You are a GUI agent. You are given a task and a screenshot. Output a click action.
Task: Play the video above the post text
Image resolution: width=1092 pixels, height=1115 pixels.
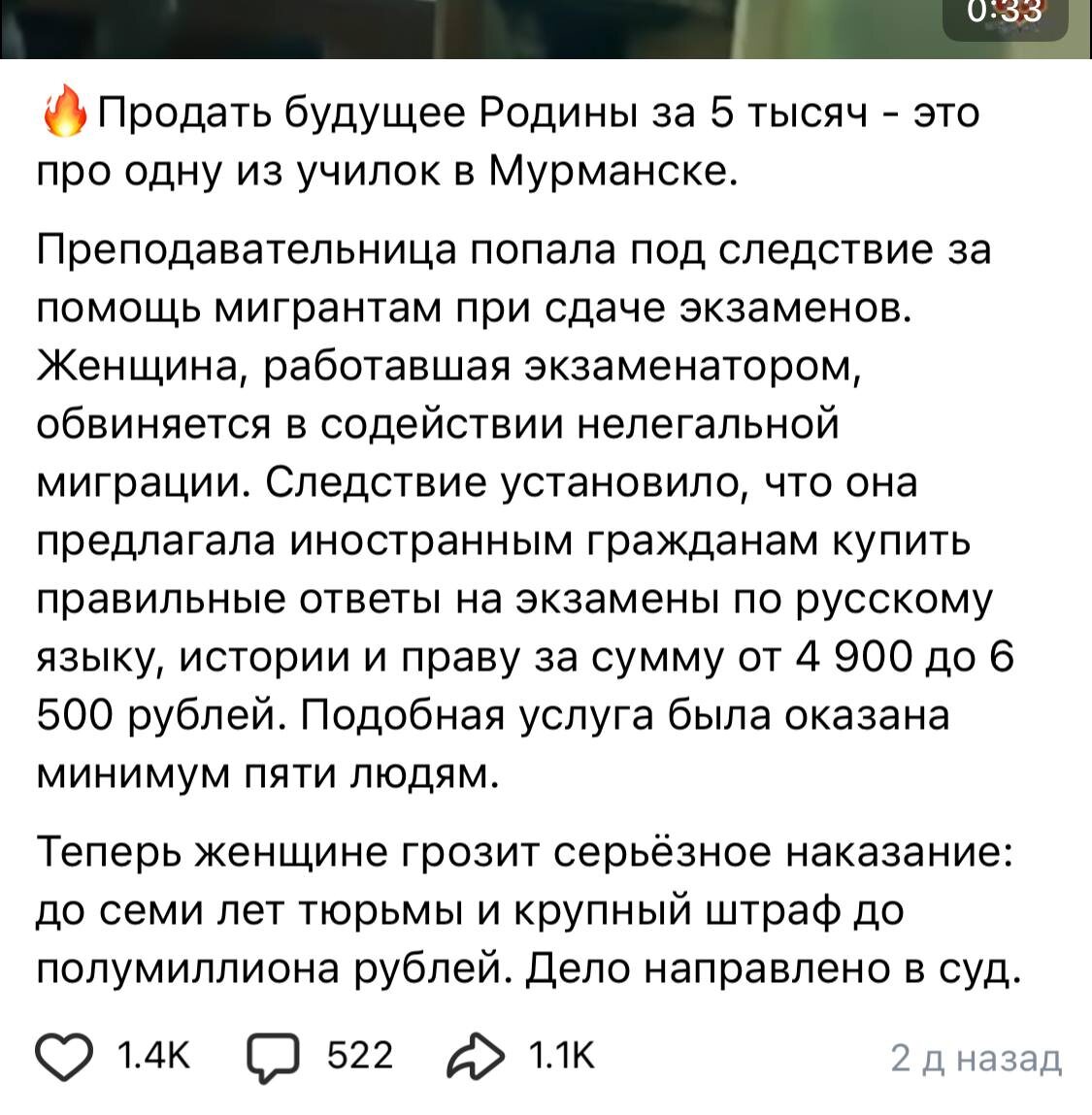click(x=544, y=27)
